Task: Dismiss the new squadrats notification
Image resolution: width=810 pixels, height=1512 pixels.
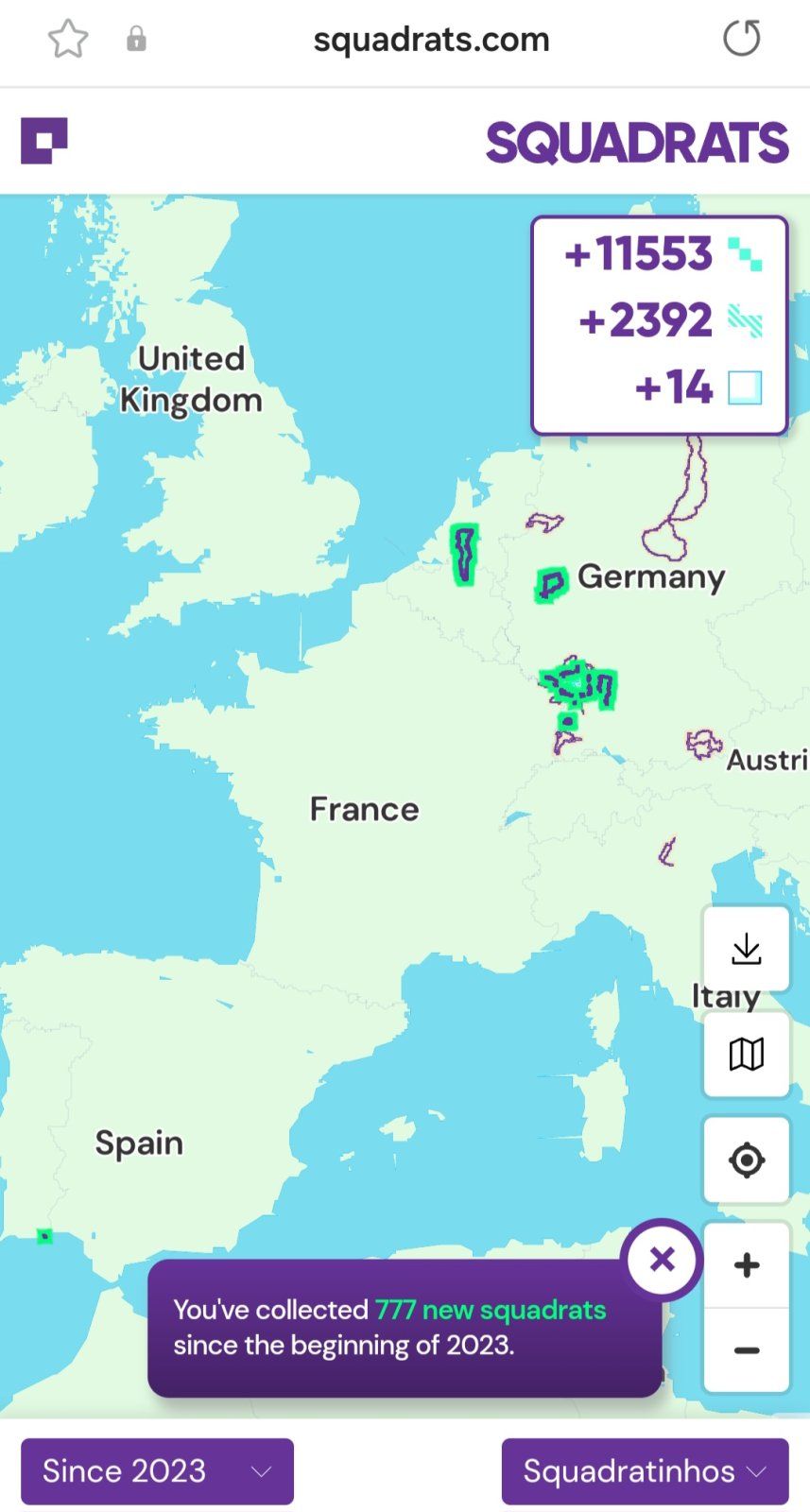Action: coord(663,1260)
